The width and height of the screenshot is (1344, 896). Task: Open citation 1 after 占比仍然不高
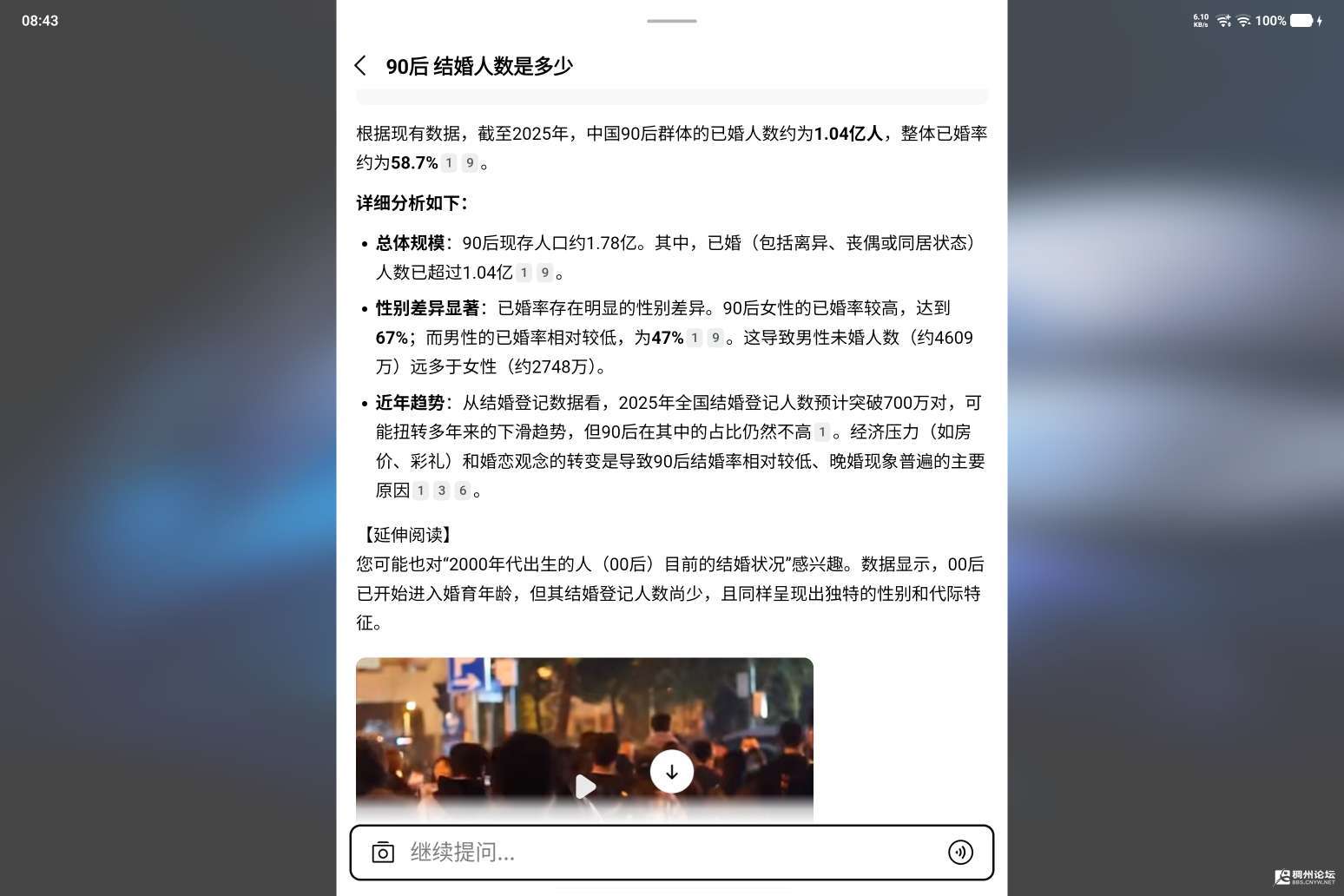822,432
